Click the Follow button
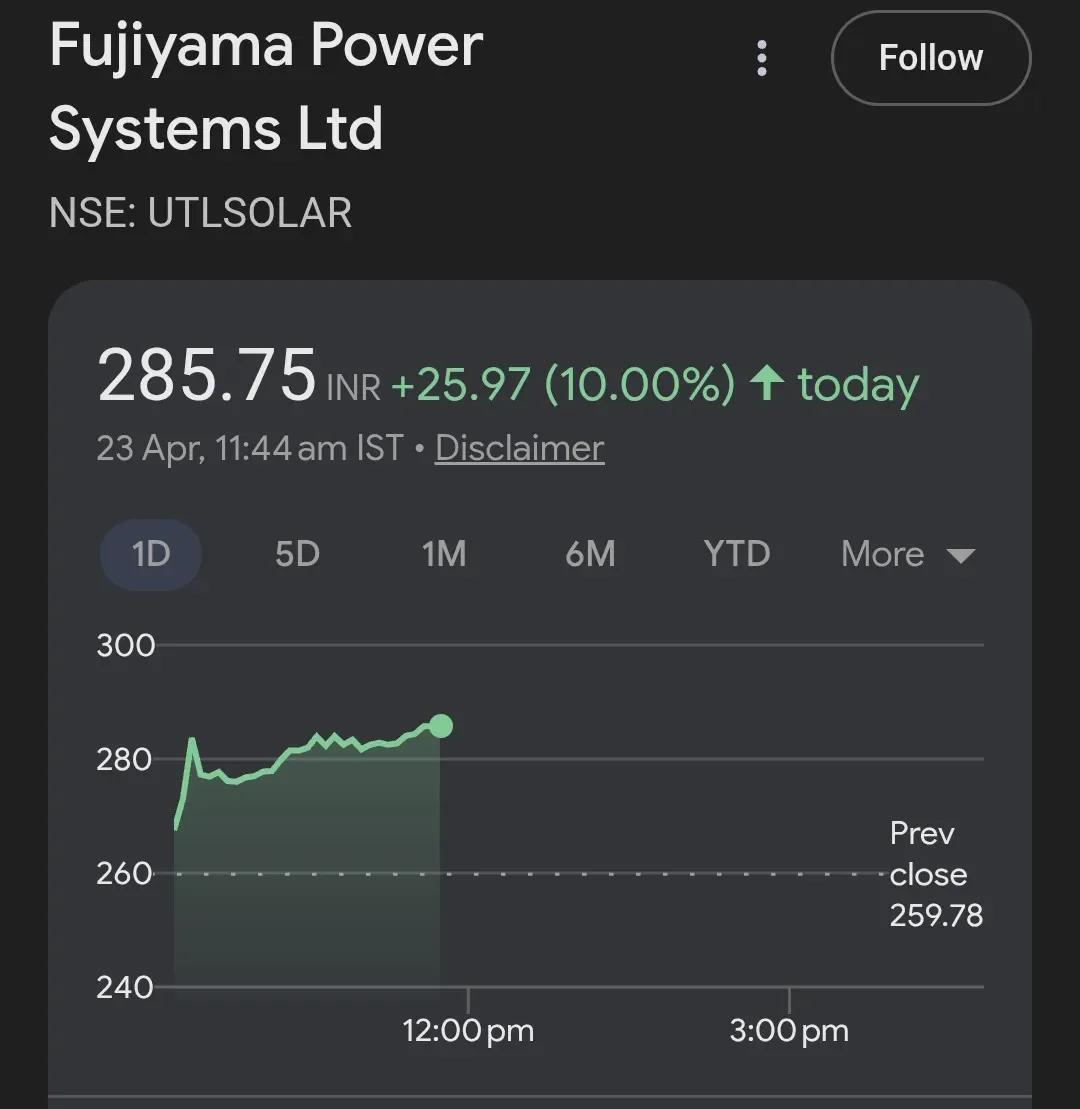This screenshot has height=1109, width=1080. click(930, 58)
